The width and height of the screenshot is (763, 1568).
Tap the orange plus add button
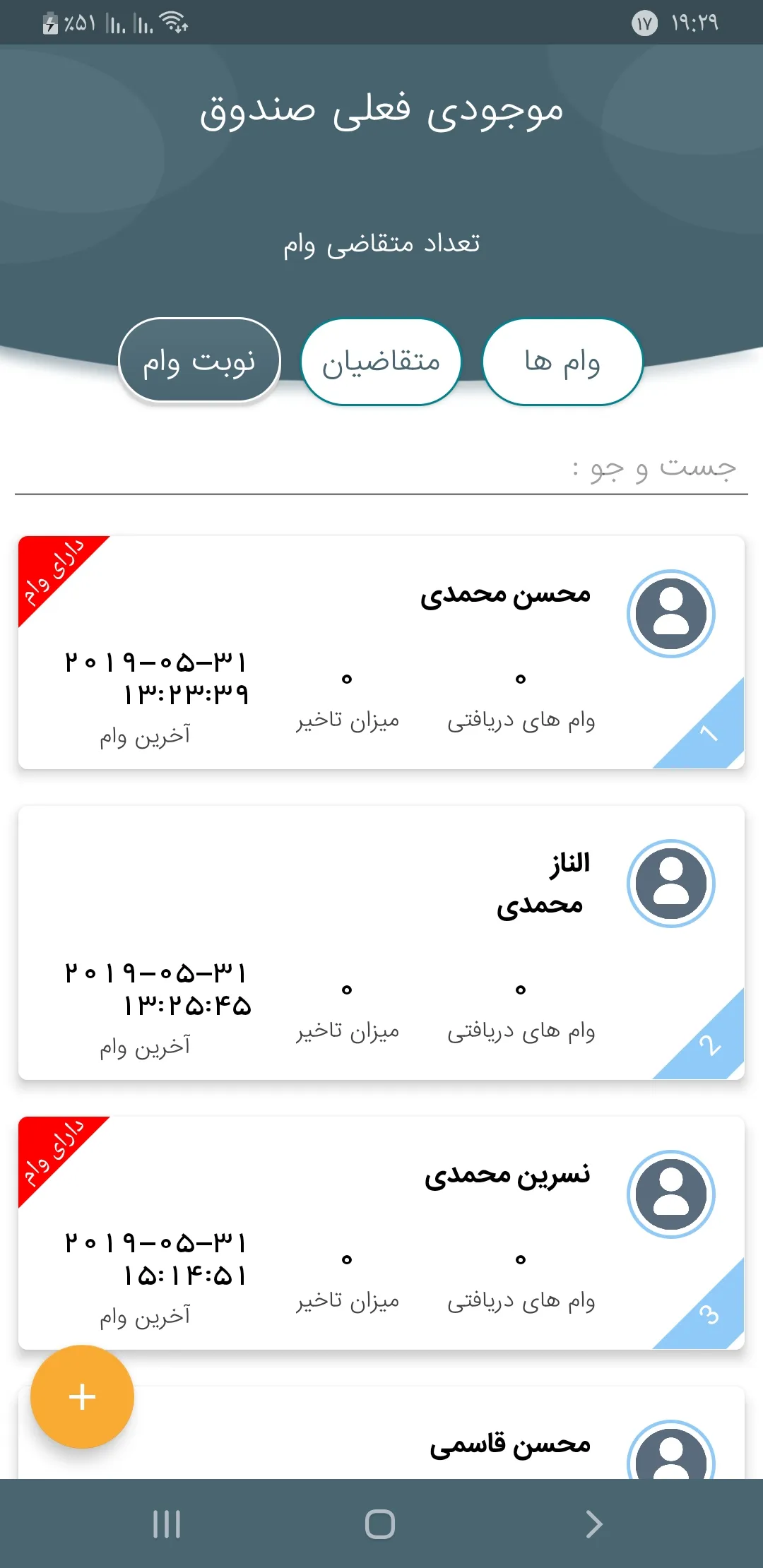pos(82,1396)
